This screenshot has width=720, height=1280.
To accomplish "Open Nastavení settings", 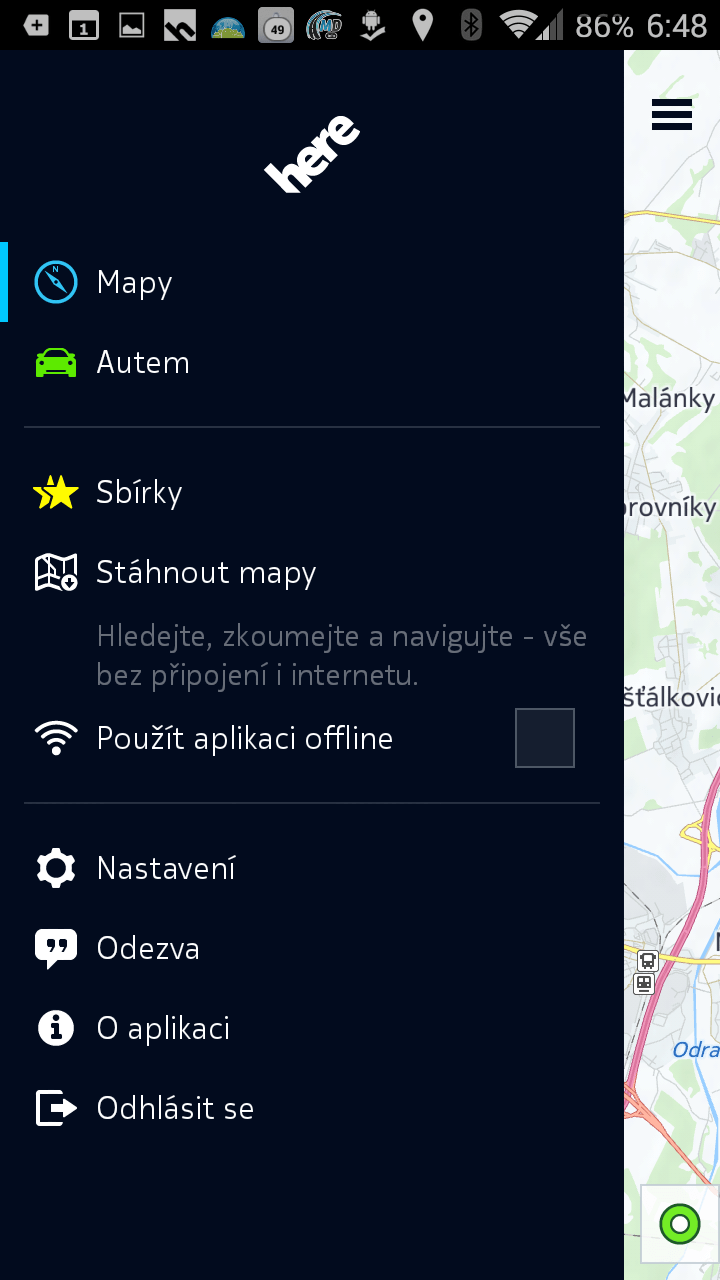I will [312, 868].
